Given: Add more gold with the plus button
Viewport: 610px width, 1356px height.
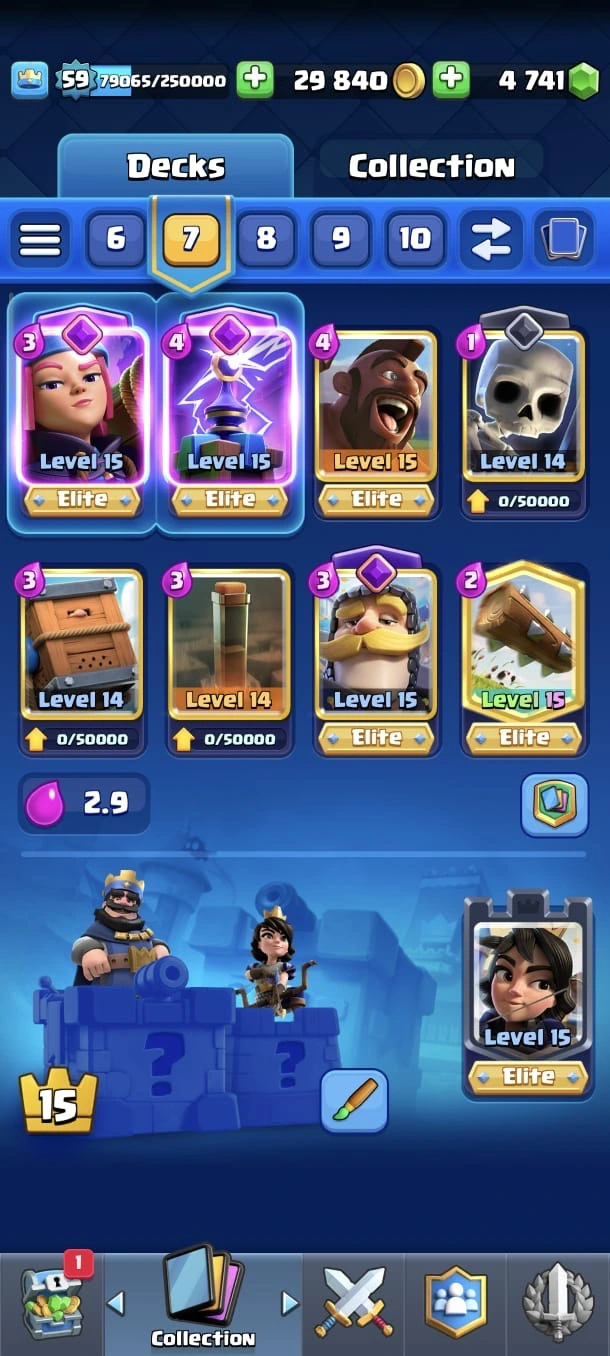Looking at the screenshot, I should (255, 80).
